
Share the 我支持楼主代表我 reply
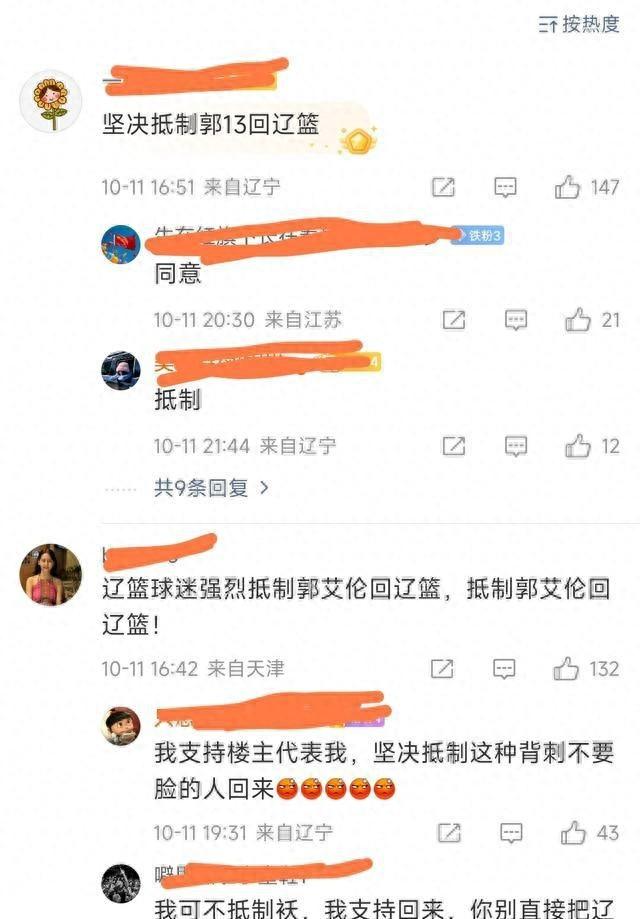(450, 832)
